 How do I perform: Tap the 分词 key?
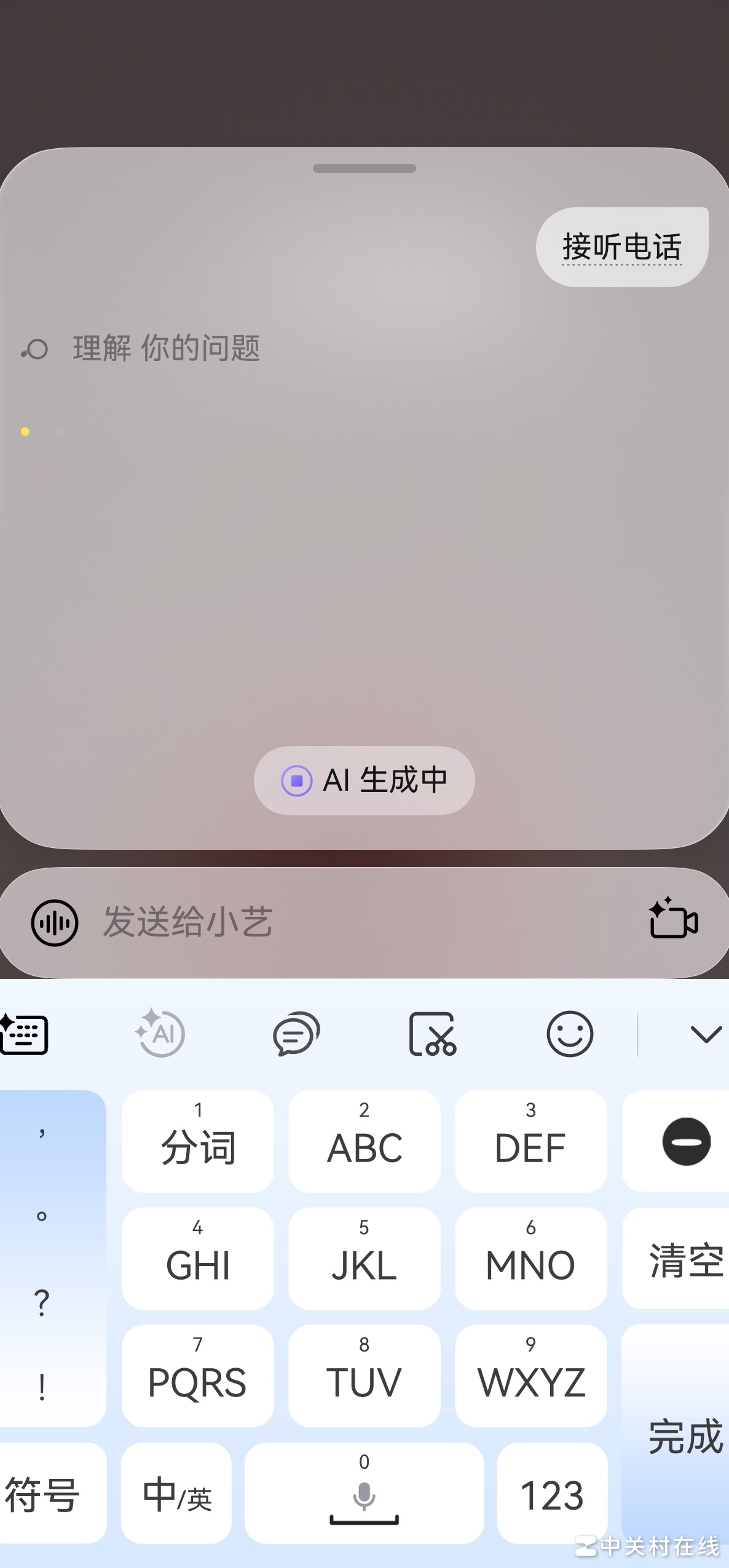coord(198,1141)
